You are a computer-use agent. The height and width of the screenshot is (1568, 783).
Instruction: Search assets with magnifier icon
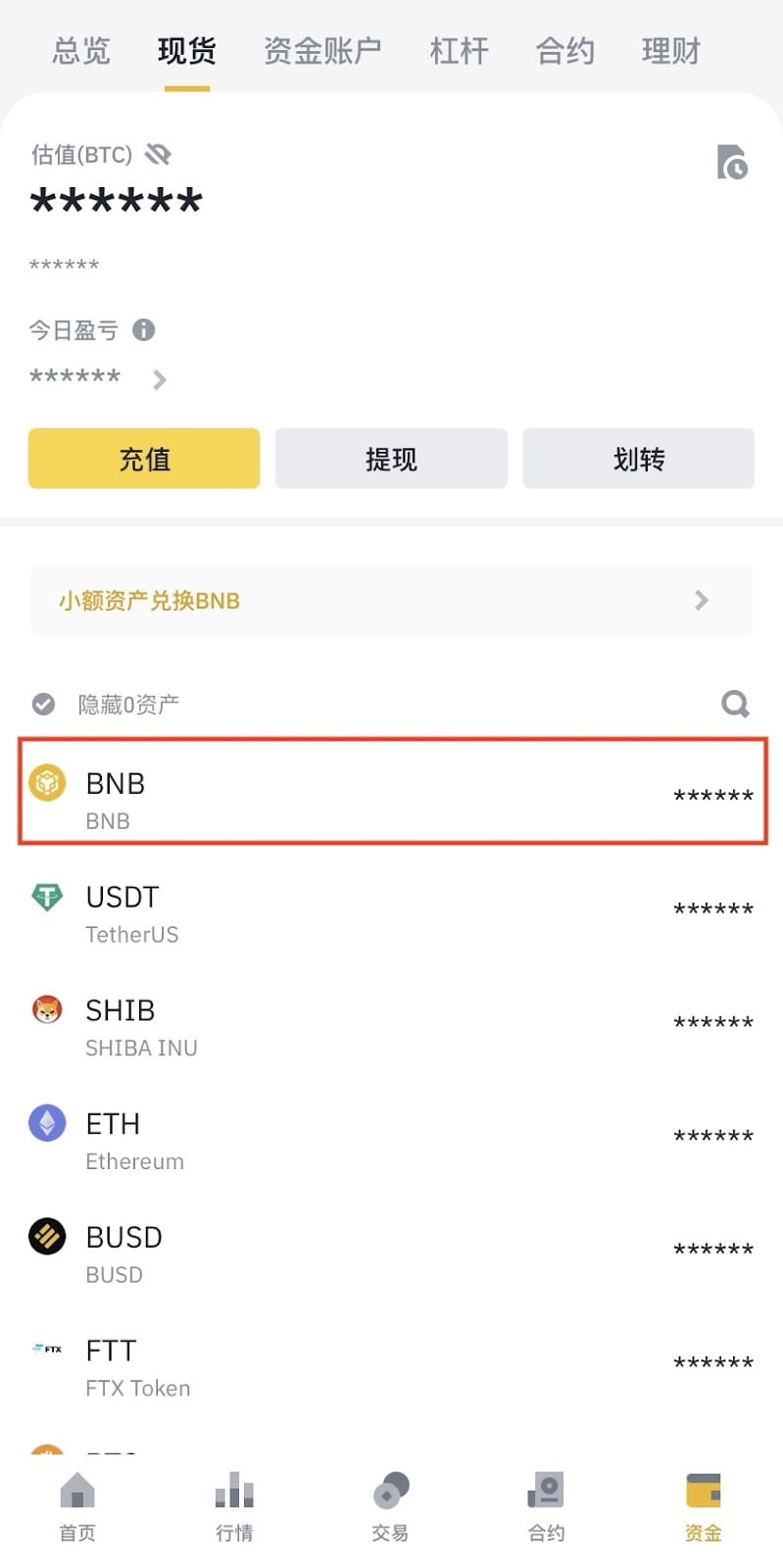click(x=735, y=704)
